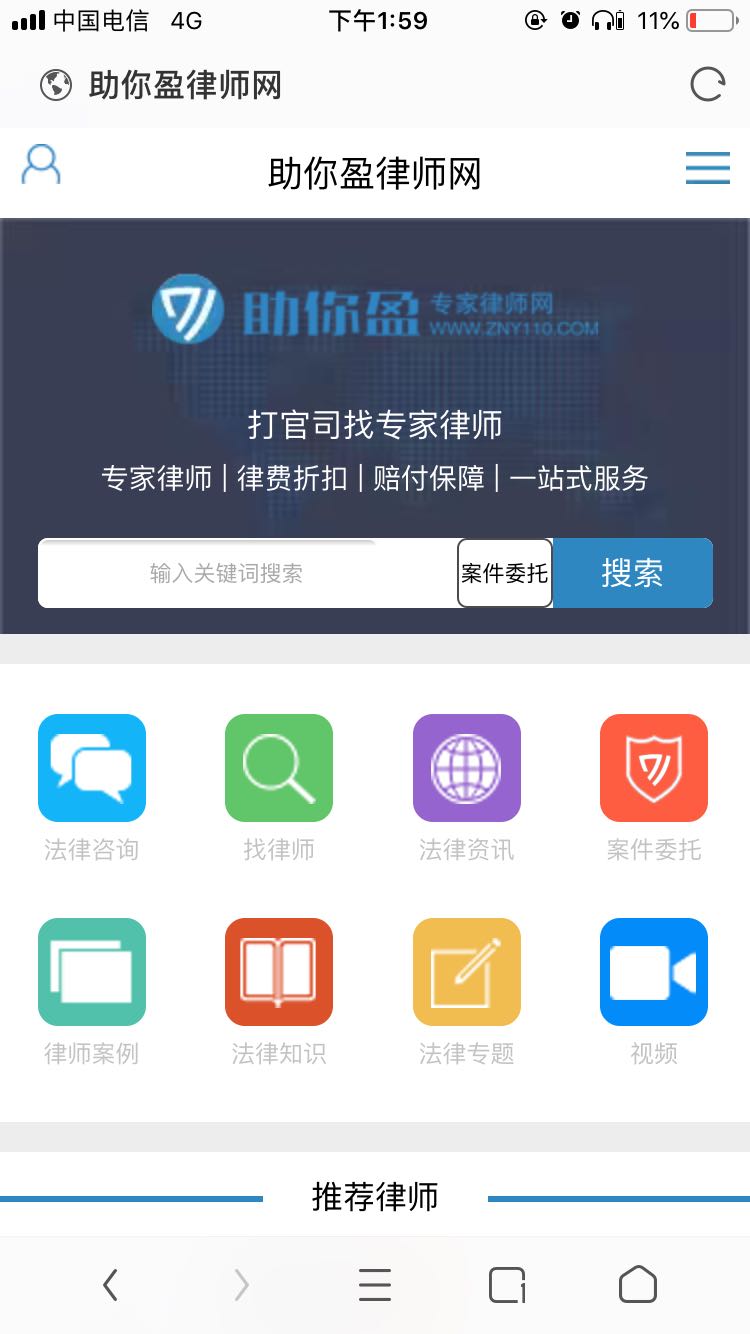Open the browser tabs switcher at bottom
The width and height of the screenshot is (750, 1334).
(506, 1287)
